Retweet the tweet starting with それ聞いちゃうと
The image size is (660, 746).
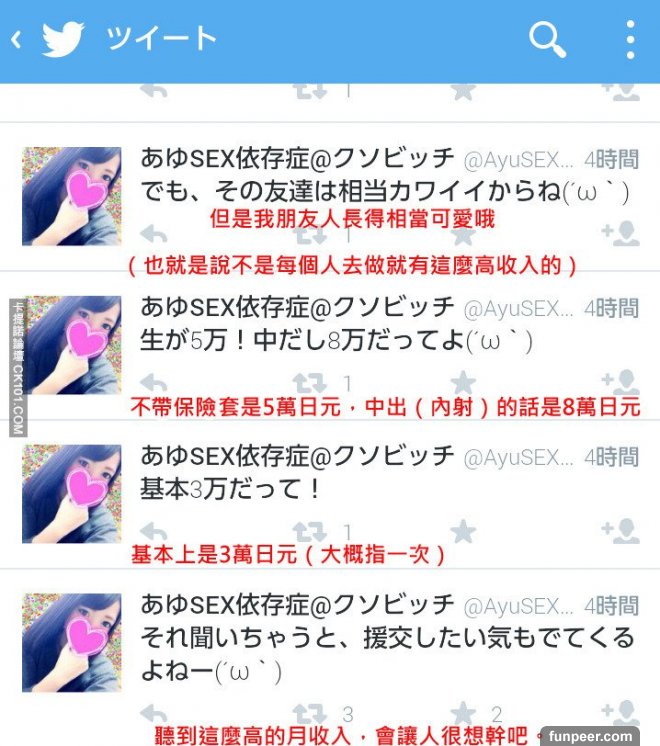(310, 714)
